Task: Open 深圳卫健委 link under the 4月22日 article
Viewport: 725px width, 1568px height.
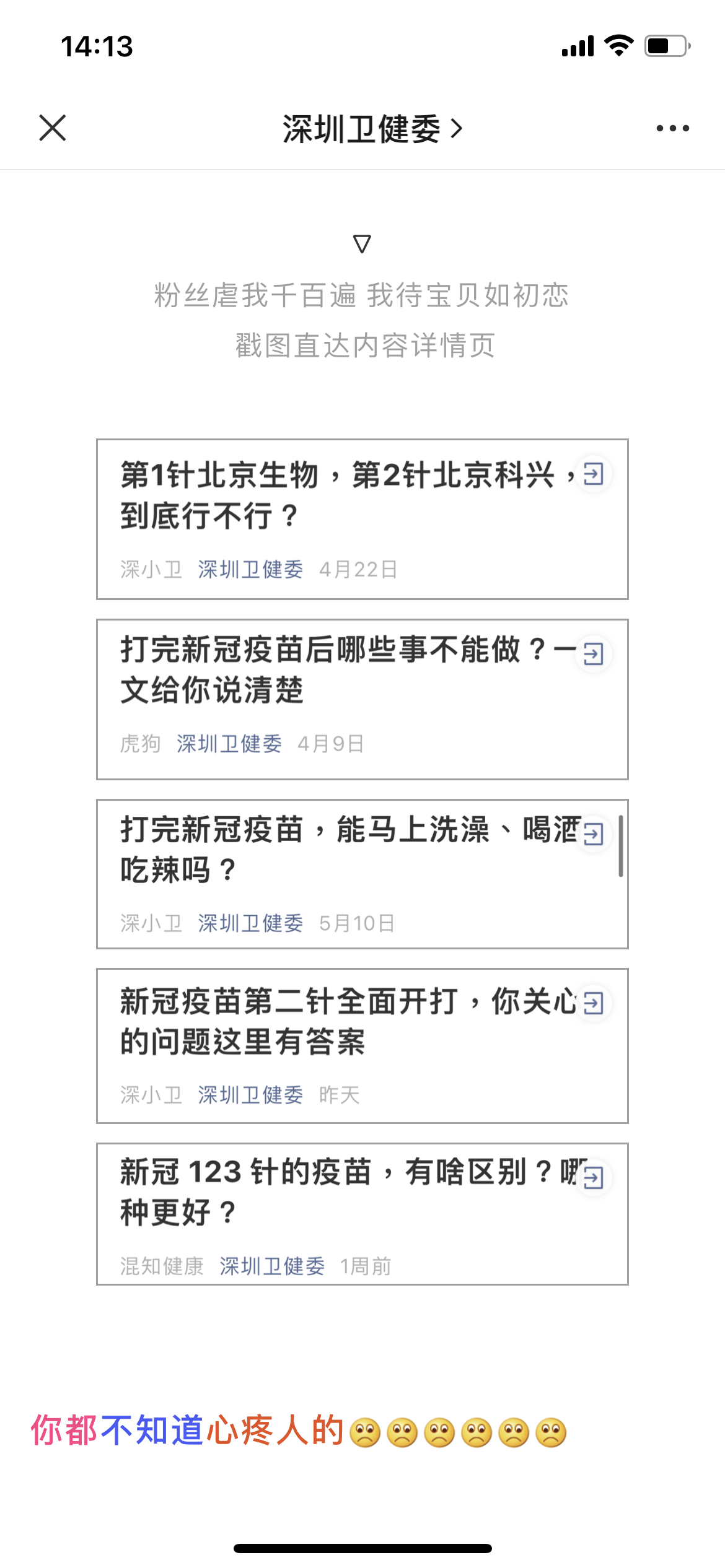Action: click(250, 569)
